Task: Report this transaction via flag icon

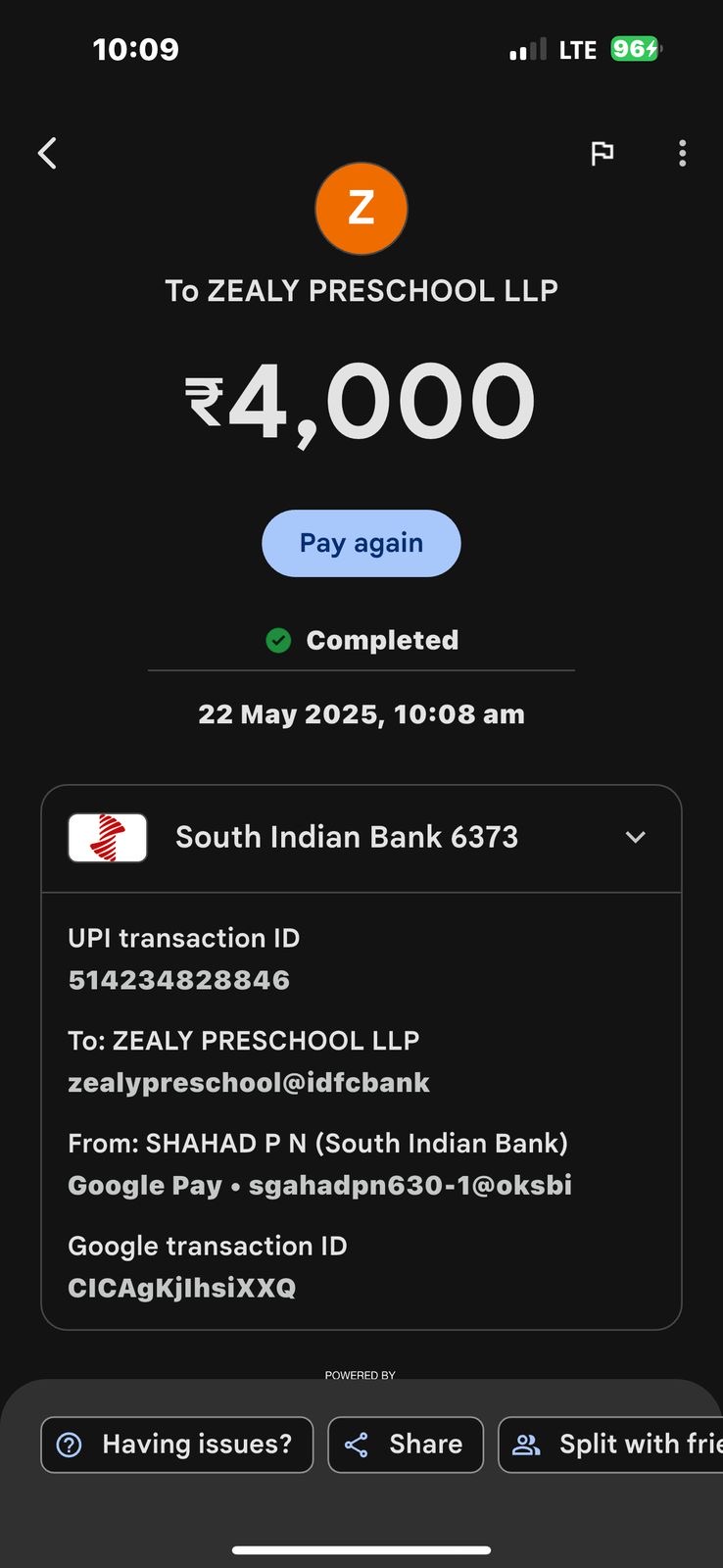Action: (x=602, y=153)
